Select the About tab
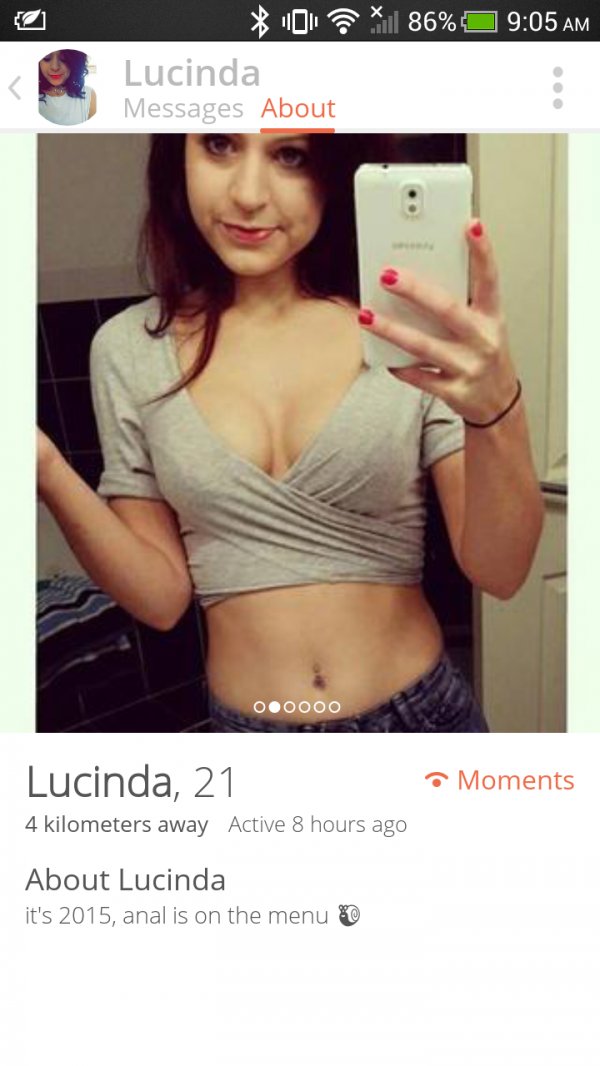600x1066 pixels. coord(298,109)
